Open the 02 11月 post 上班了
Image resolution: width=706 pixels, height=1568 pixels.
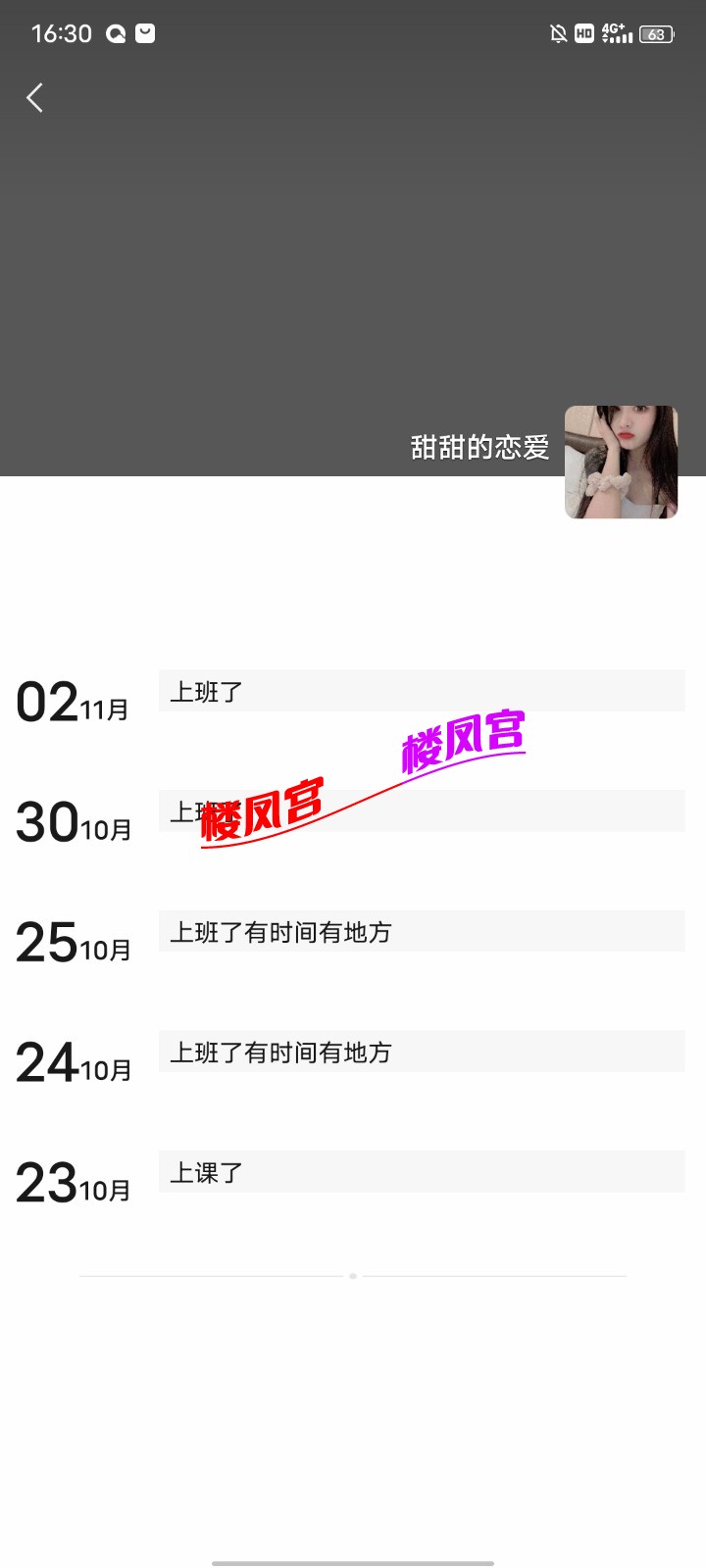[x=421, y=692]
